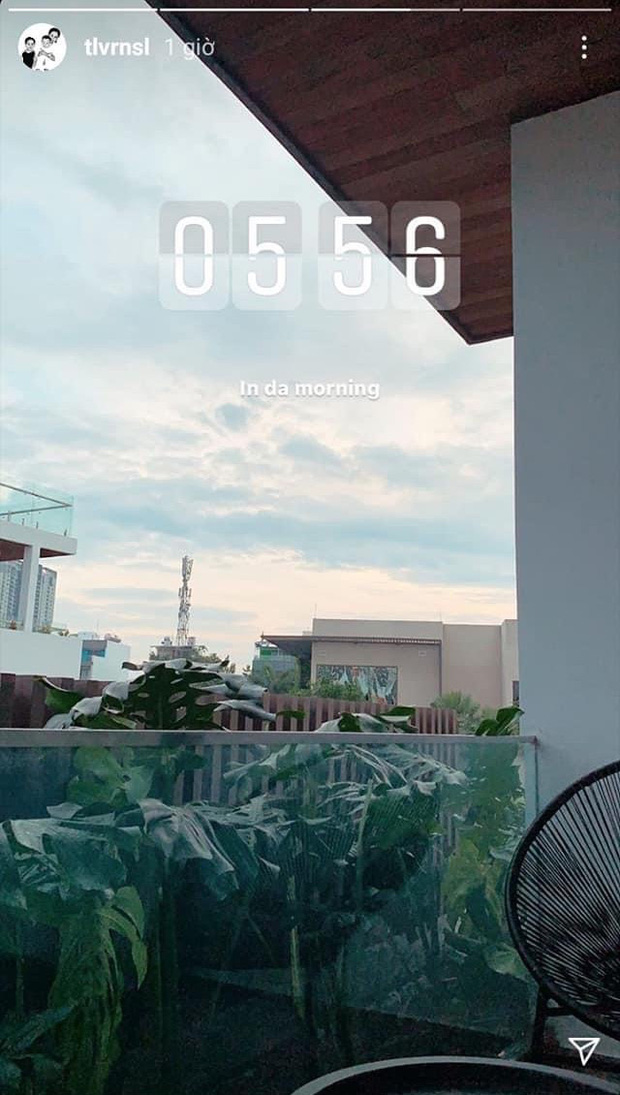Open tlvrnsl's profile picture
The width and height of the screenshot is (620, 1095).
(x=42, y=47)
